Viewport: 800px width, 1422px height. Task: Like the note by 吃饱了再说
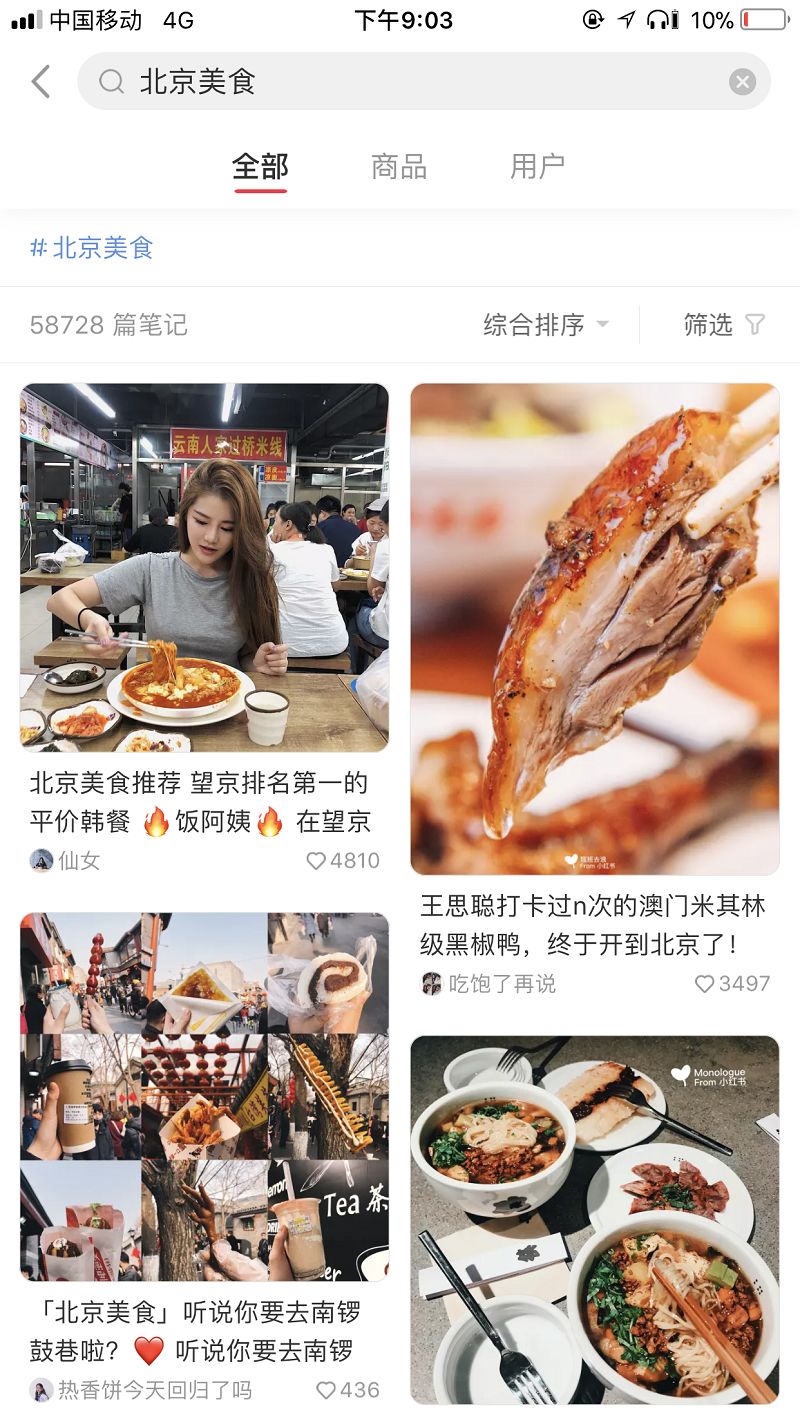[x=733, y=984]
